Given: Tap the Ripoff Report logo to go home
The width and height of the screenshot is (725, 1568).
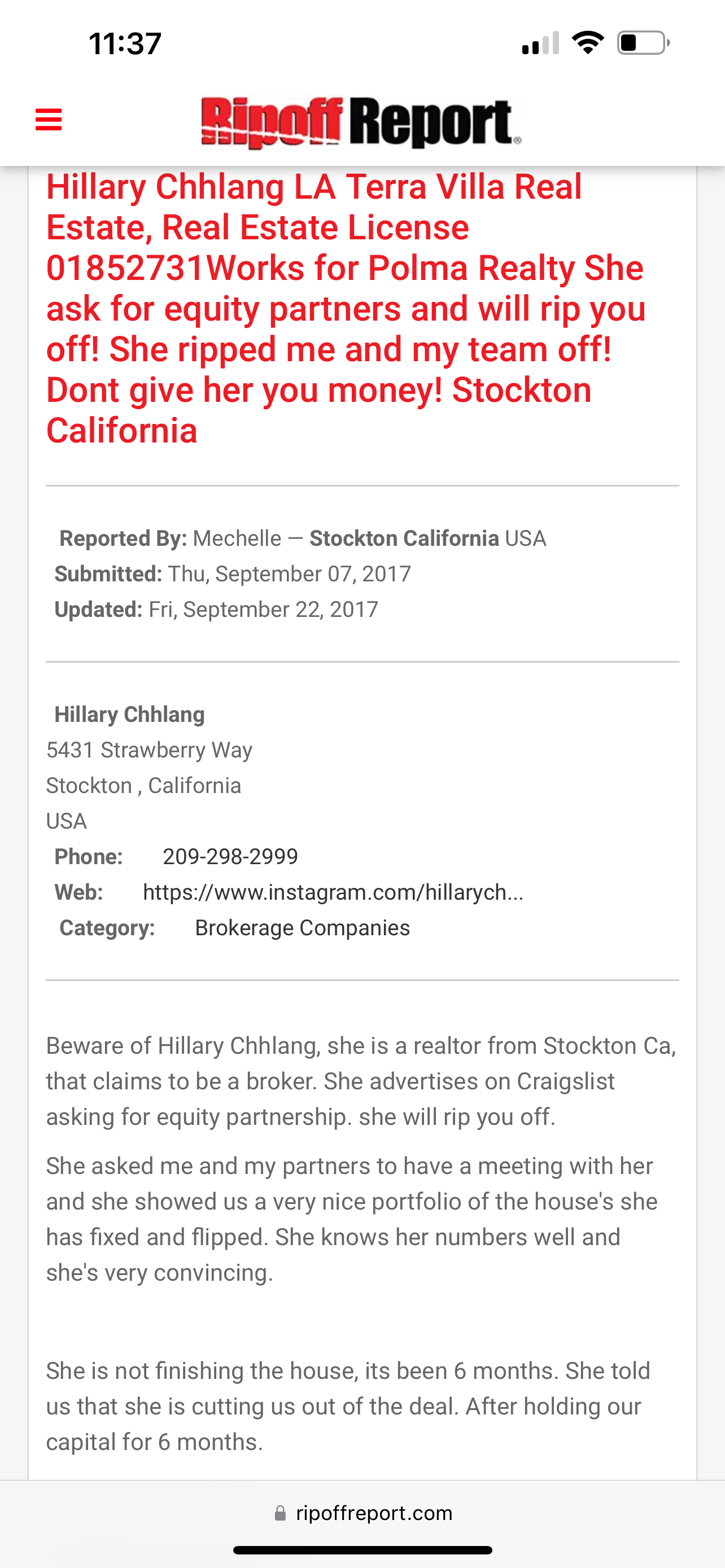Looking at the screenshot, I should [361, 122].
